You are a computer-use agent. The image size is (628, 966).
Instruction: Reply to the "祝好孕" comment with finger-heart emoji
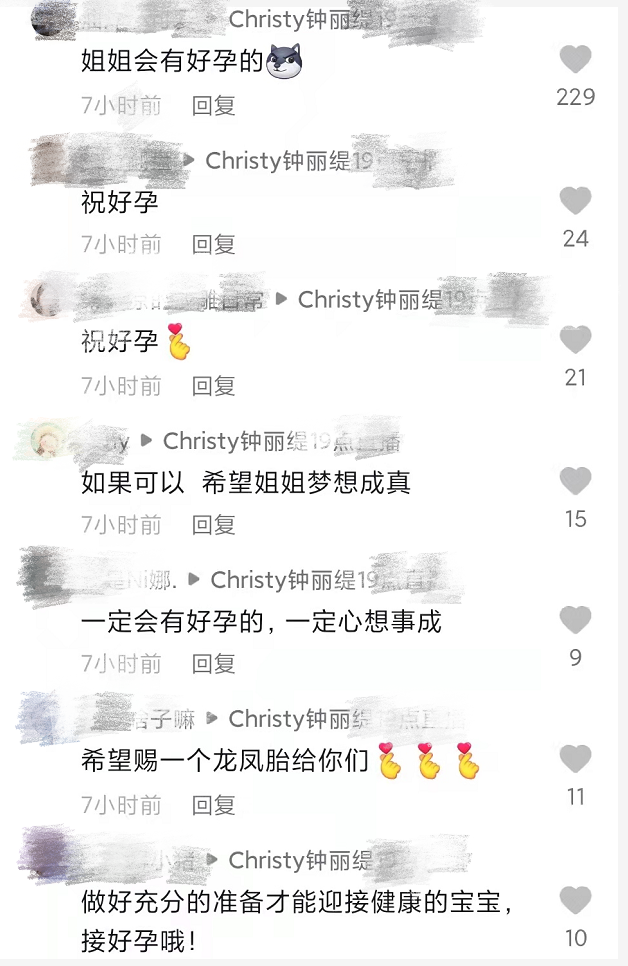click(213, 385)
